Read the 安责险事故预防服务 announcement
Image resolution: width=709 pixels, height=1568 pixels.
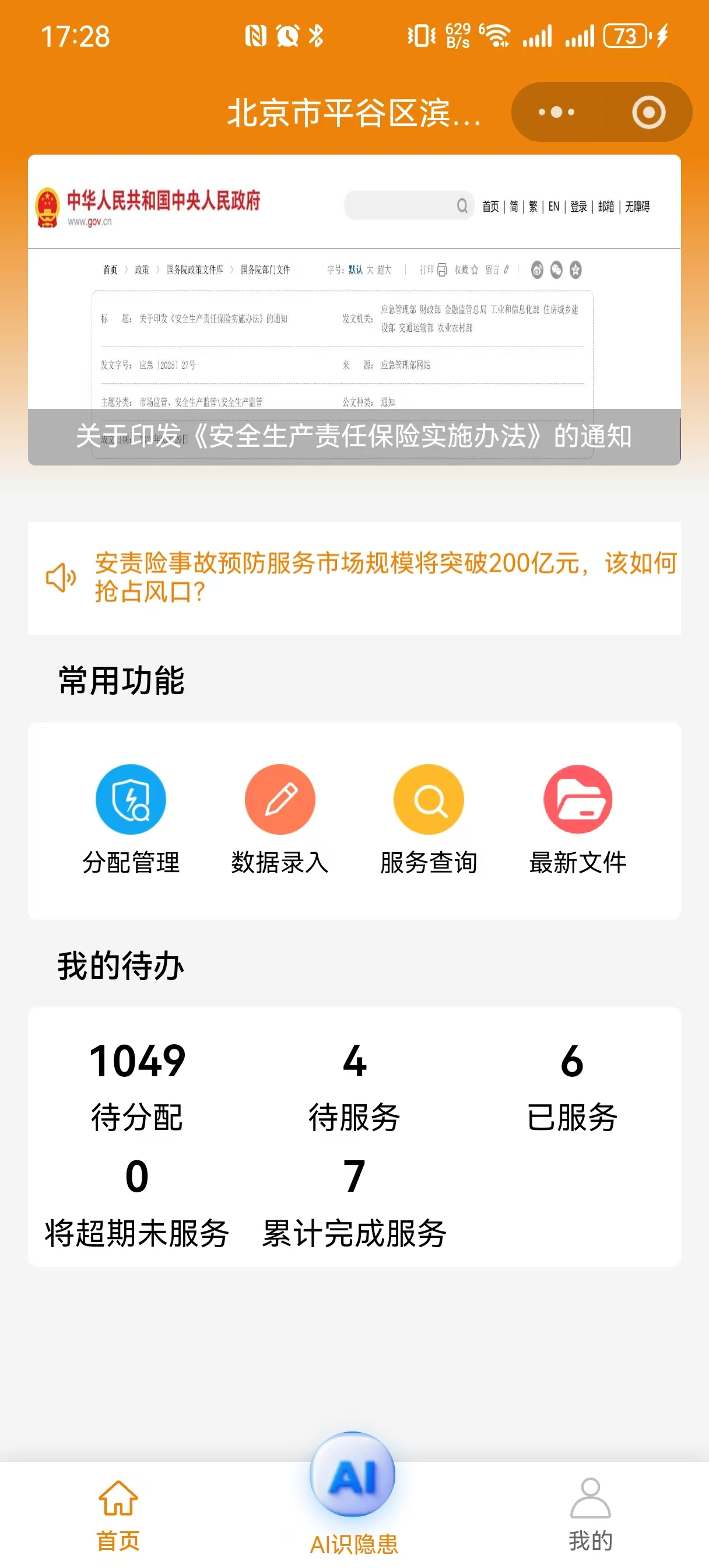point(385,577)
